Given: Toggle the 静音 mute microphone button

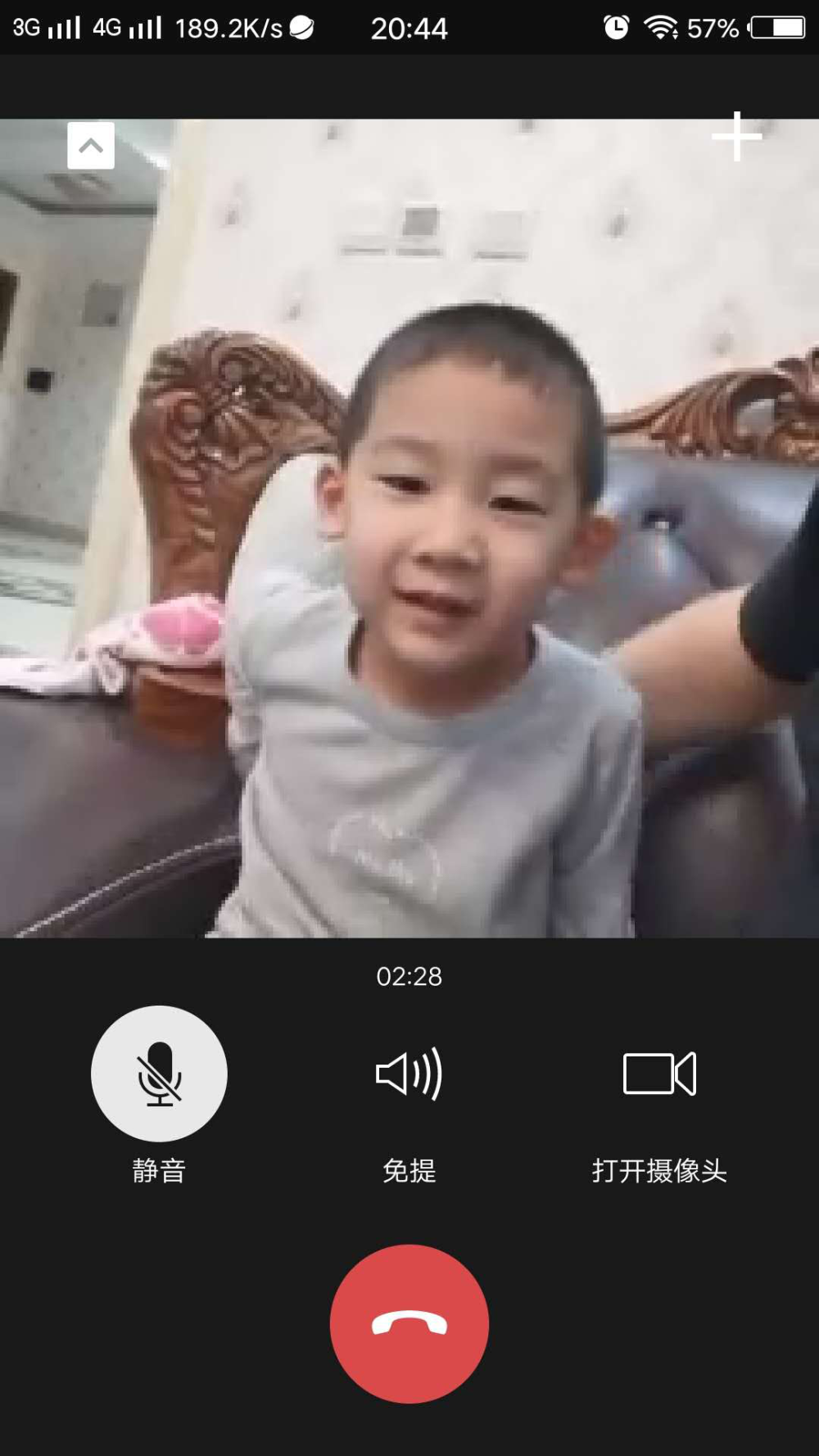Looking at the screenshot, I should pos(159,1074).
